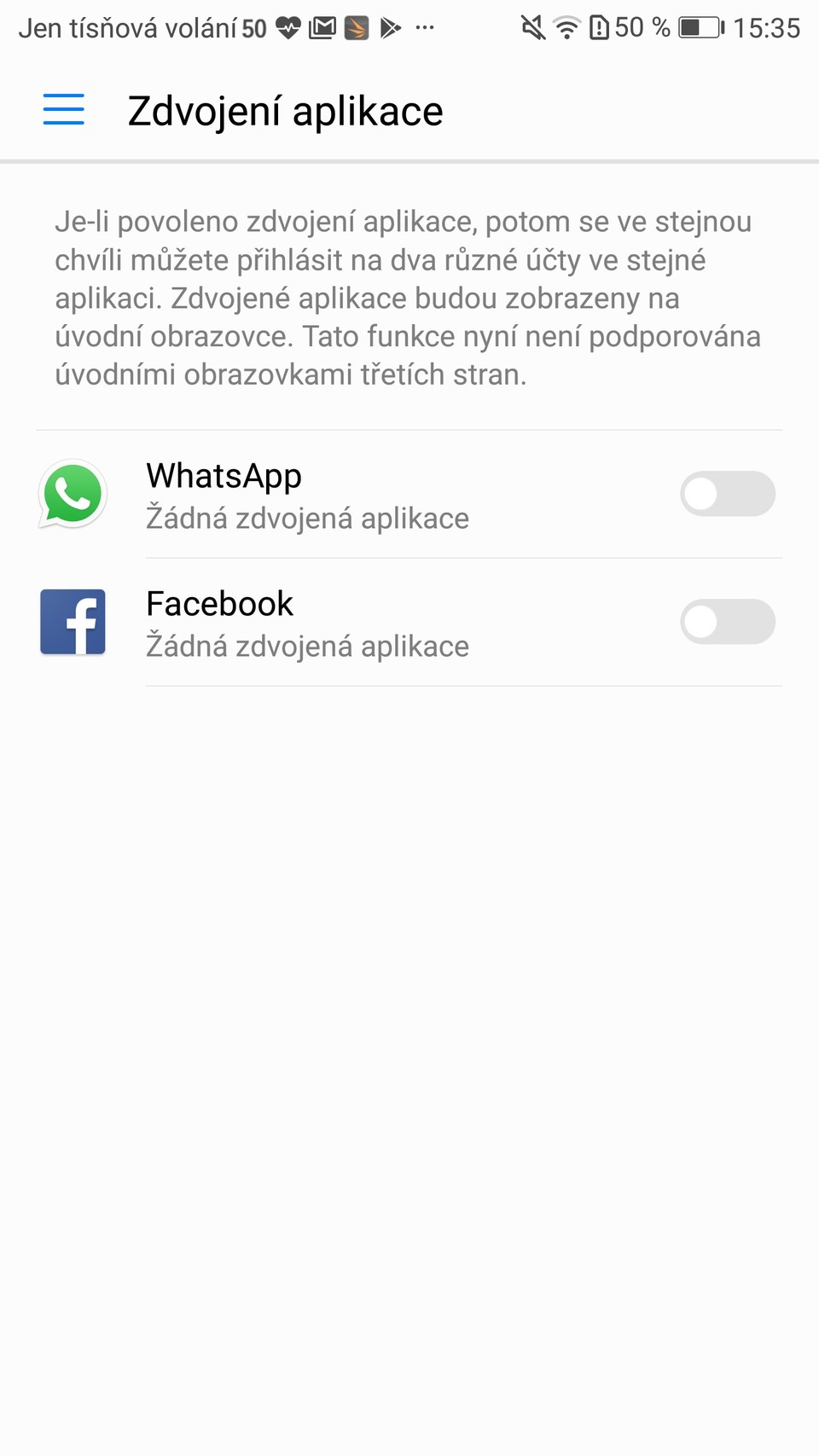Open the Google Play notification icon
The width and height of the screenshot is (819, 1456).
click(x=391, y=26)
